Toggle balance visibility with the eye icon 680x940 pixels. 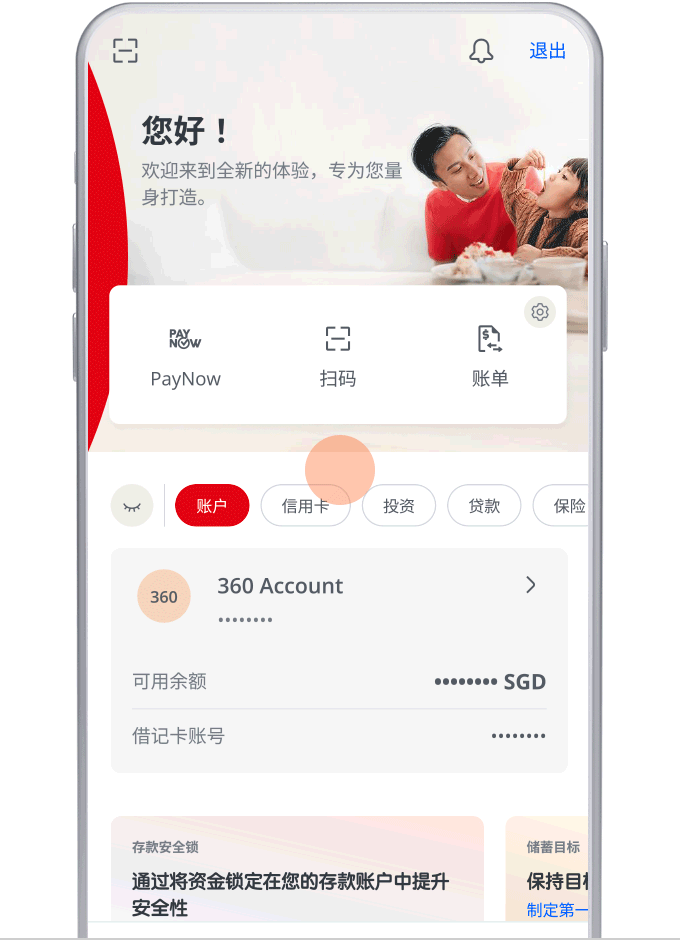(x=132, y=506)
